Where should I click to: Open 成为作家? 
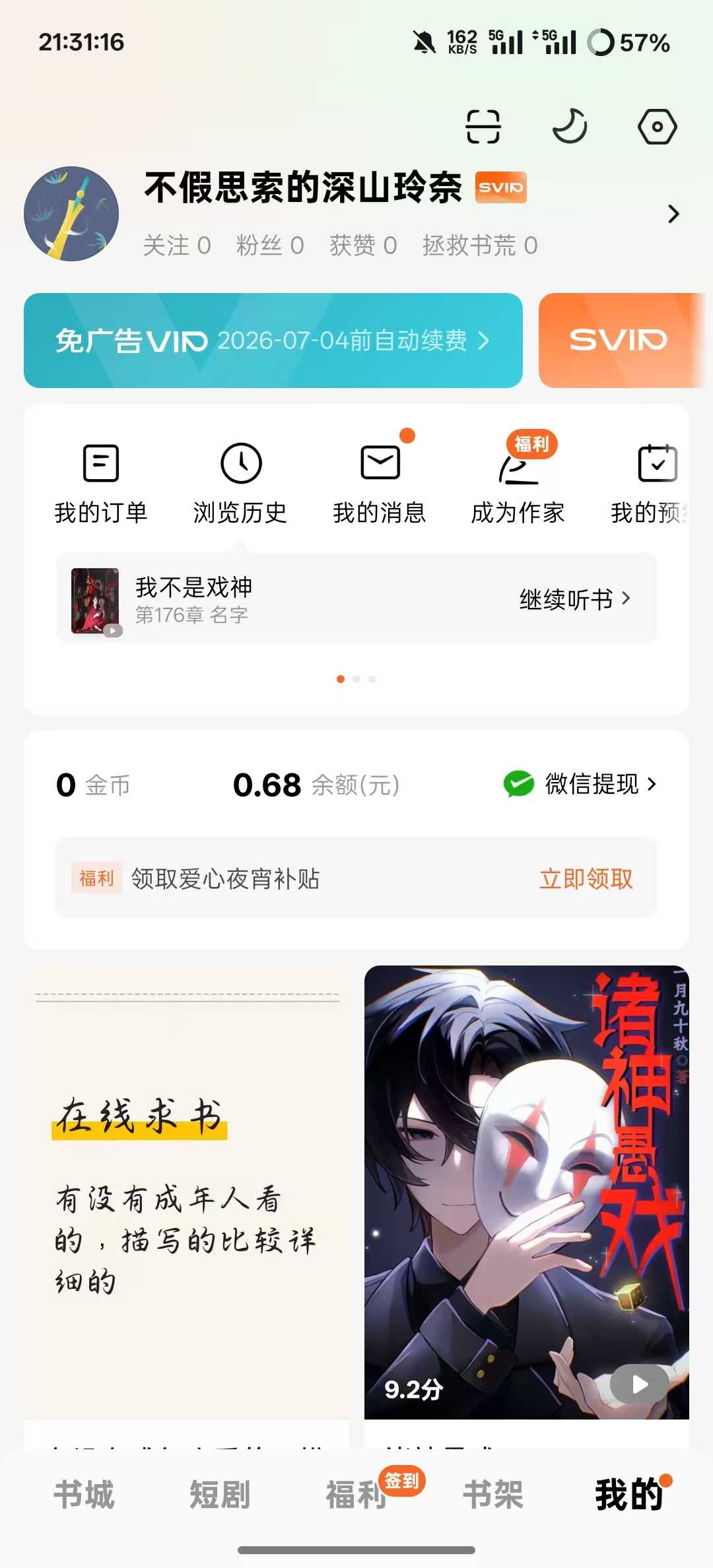tap(518, 483)
